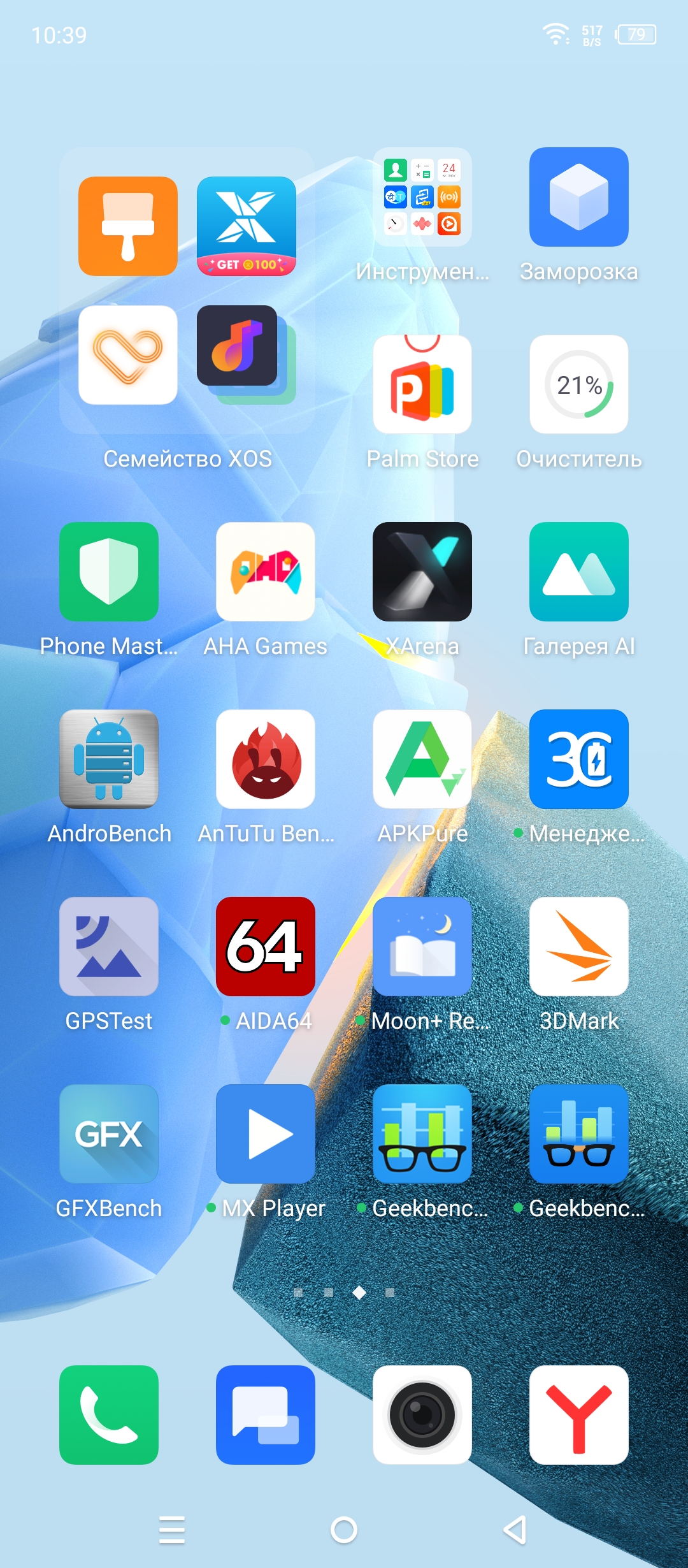Launch XArena
The height and width of the screenshot is (1568, 688).
coord(422,572)
